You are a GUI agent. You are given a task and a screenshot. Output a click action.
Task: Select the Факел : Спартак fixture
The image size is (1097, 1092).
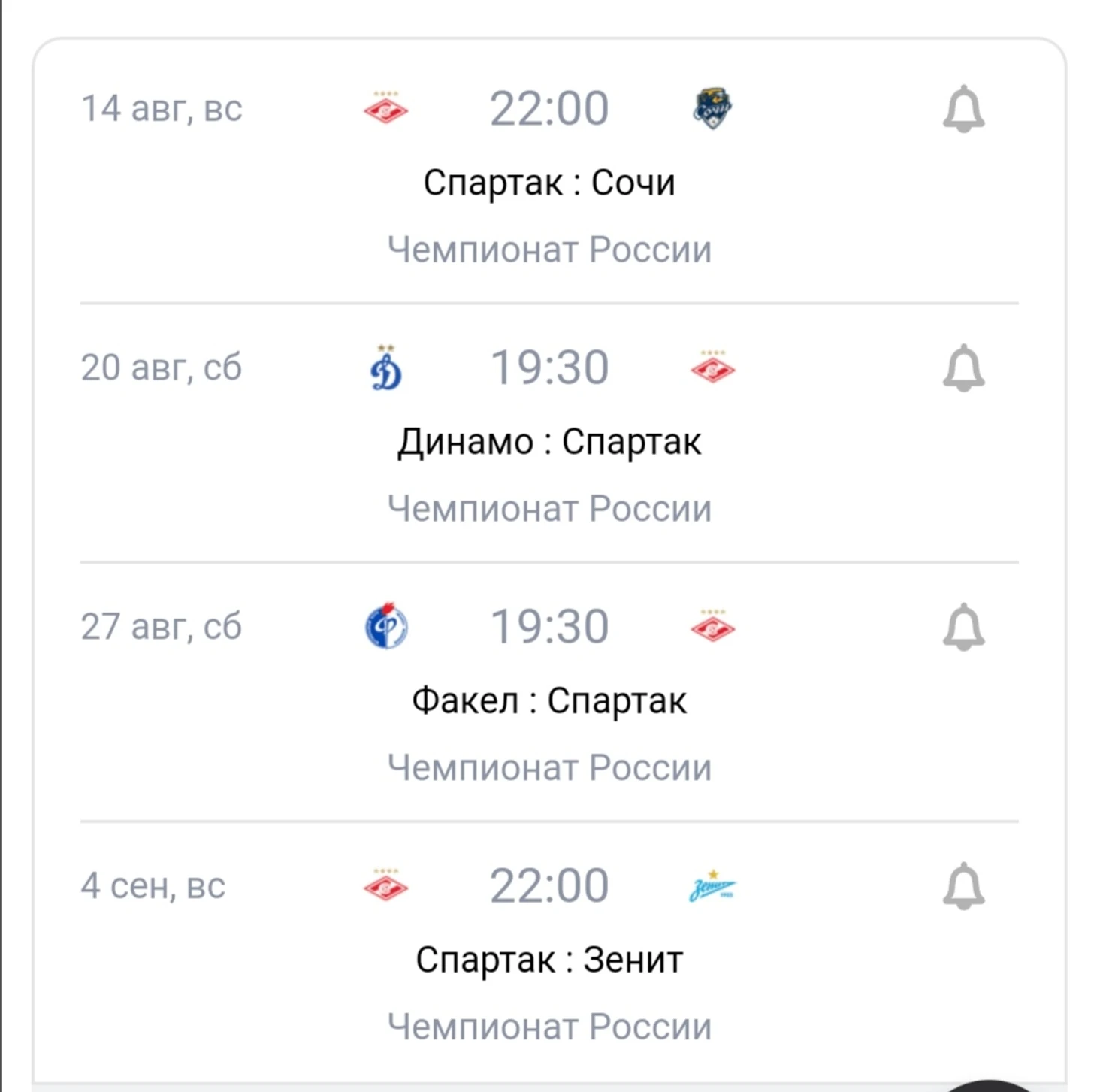pyautogui.click(x=548, y=701)
